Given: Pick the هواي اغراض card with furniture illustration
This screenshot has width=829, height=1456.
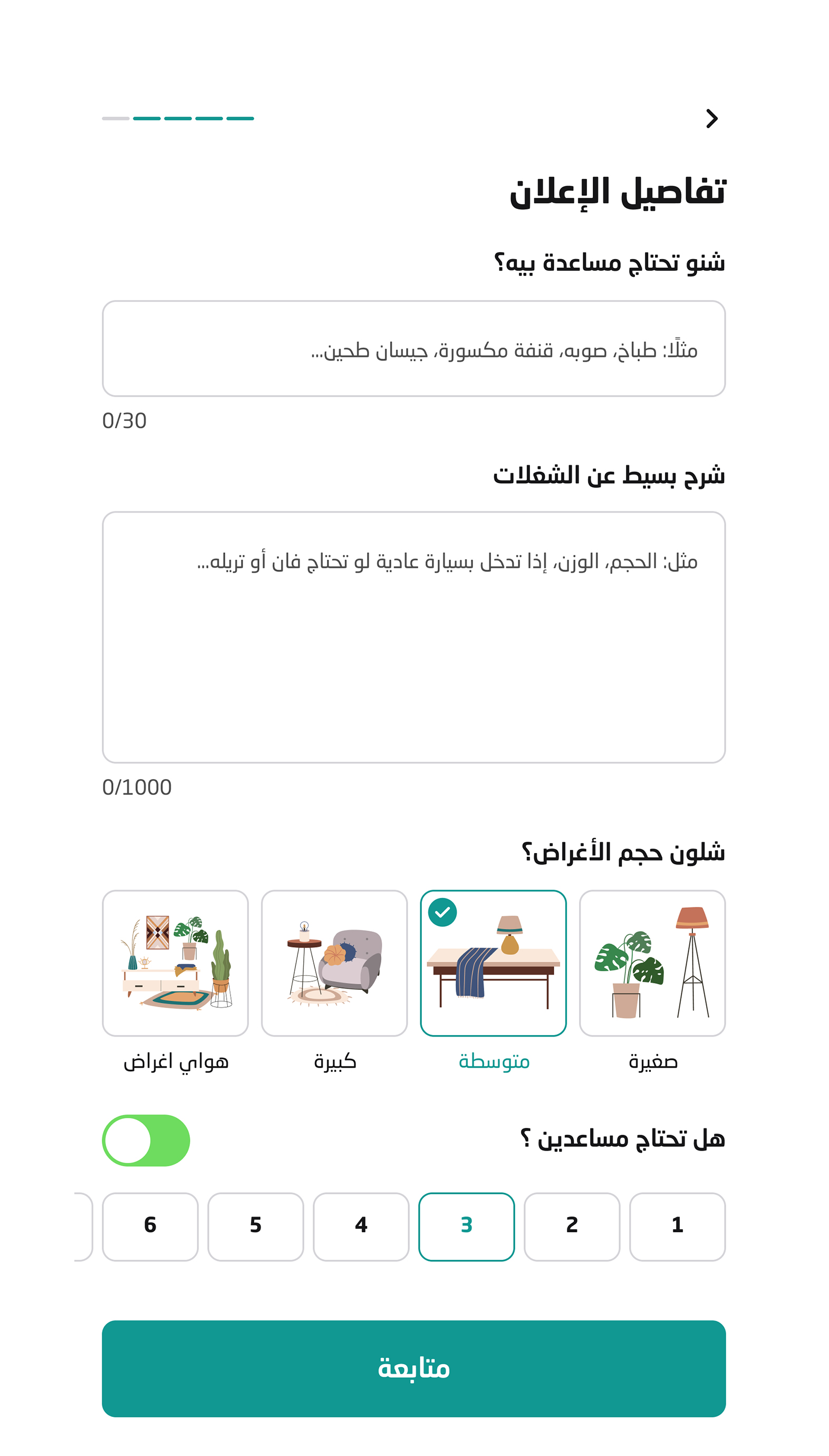Looking at the screenshot, I should [x=176, y=965].
